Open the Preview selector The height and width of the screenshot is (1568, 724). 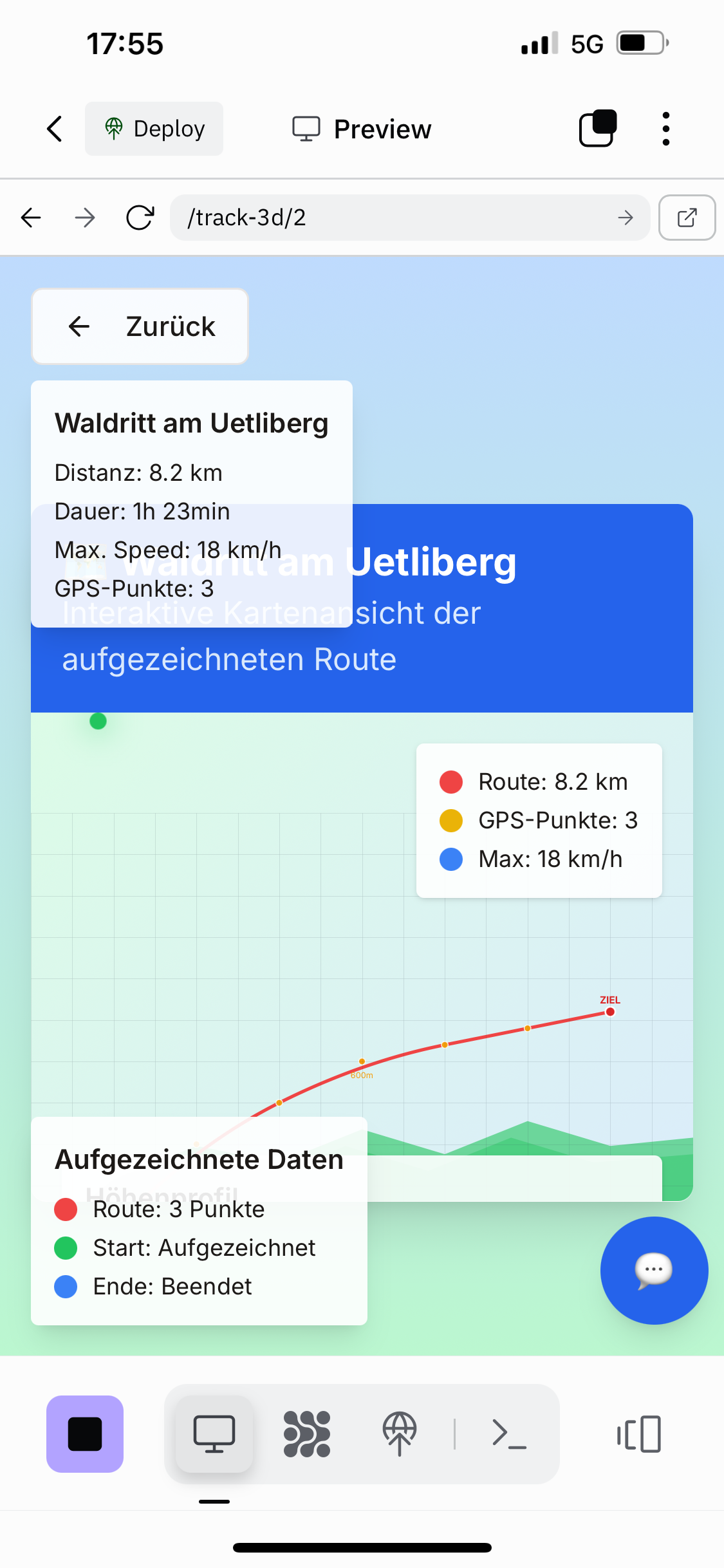[362, 129]
